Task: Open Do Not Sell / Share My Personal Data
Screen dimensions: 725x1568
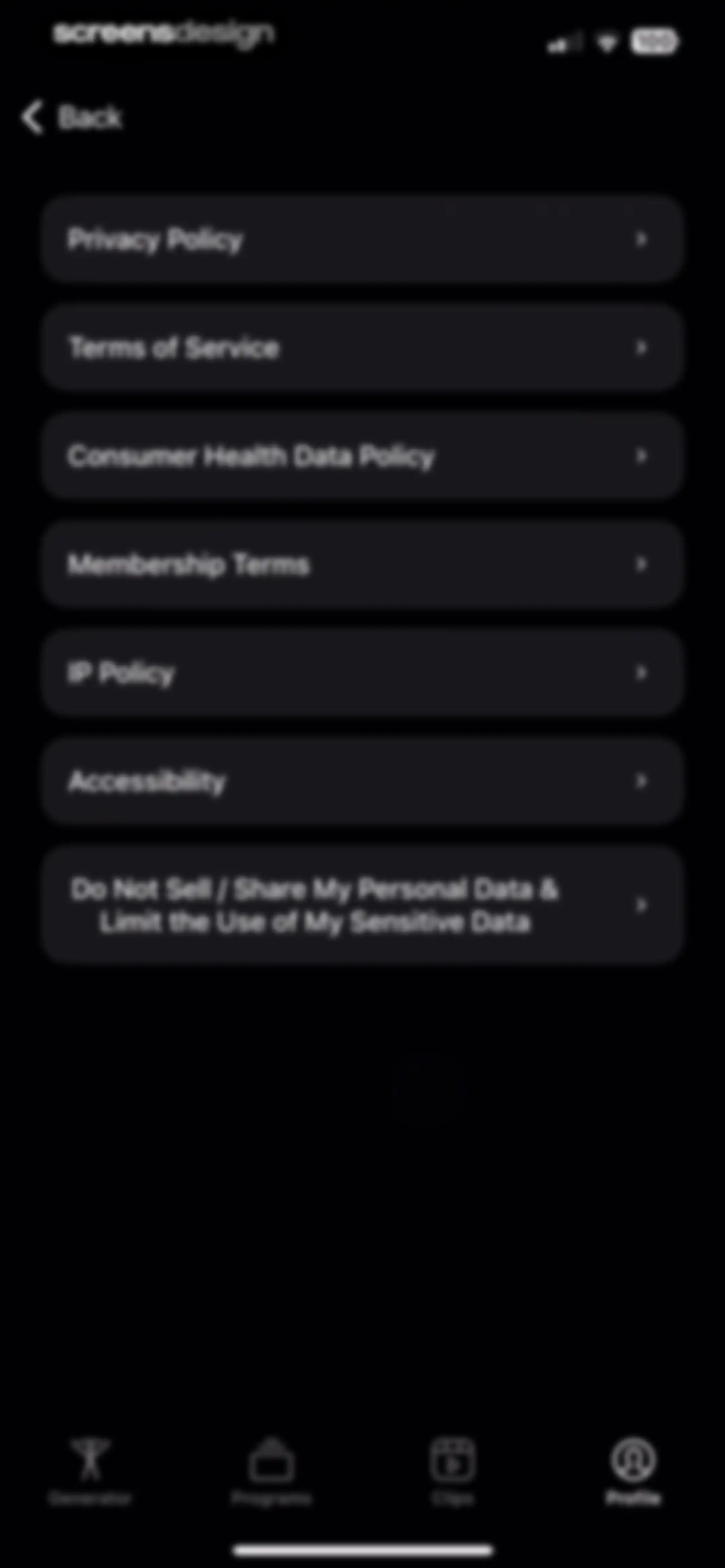Action: pos(362,905)
